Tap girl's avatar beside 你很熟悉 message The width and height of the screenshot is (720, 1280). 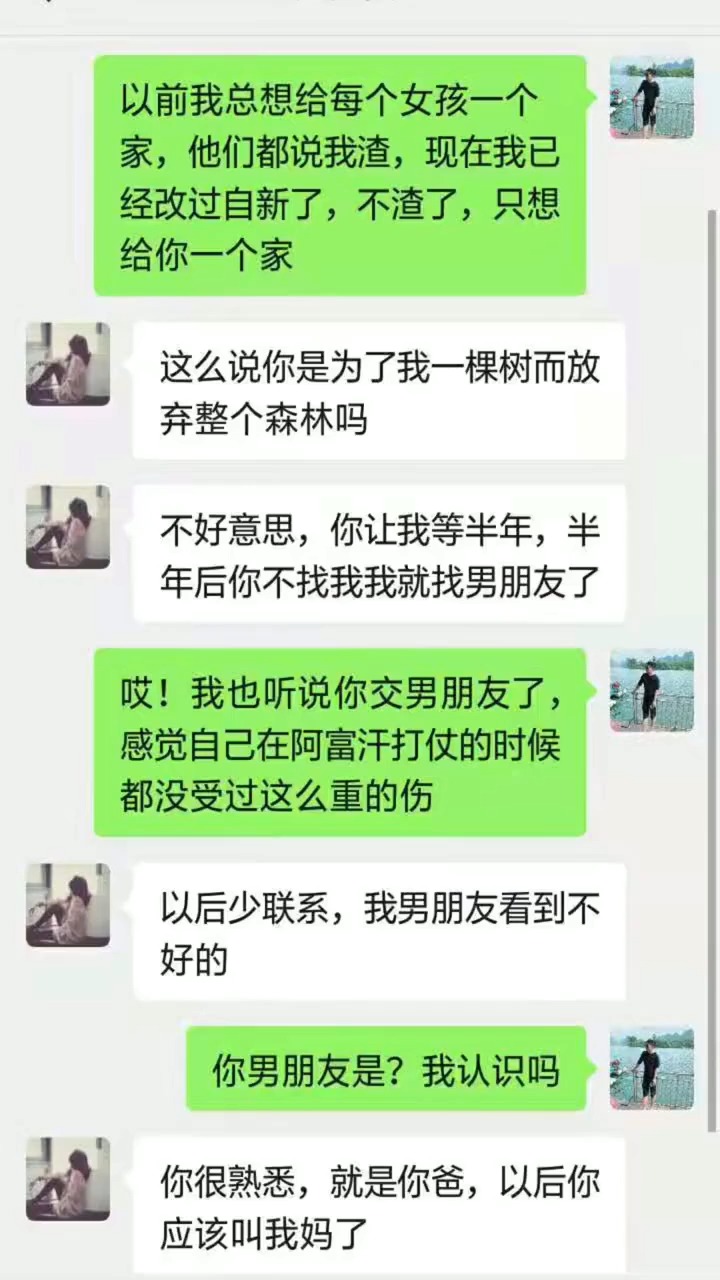tap(68, 1178)
